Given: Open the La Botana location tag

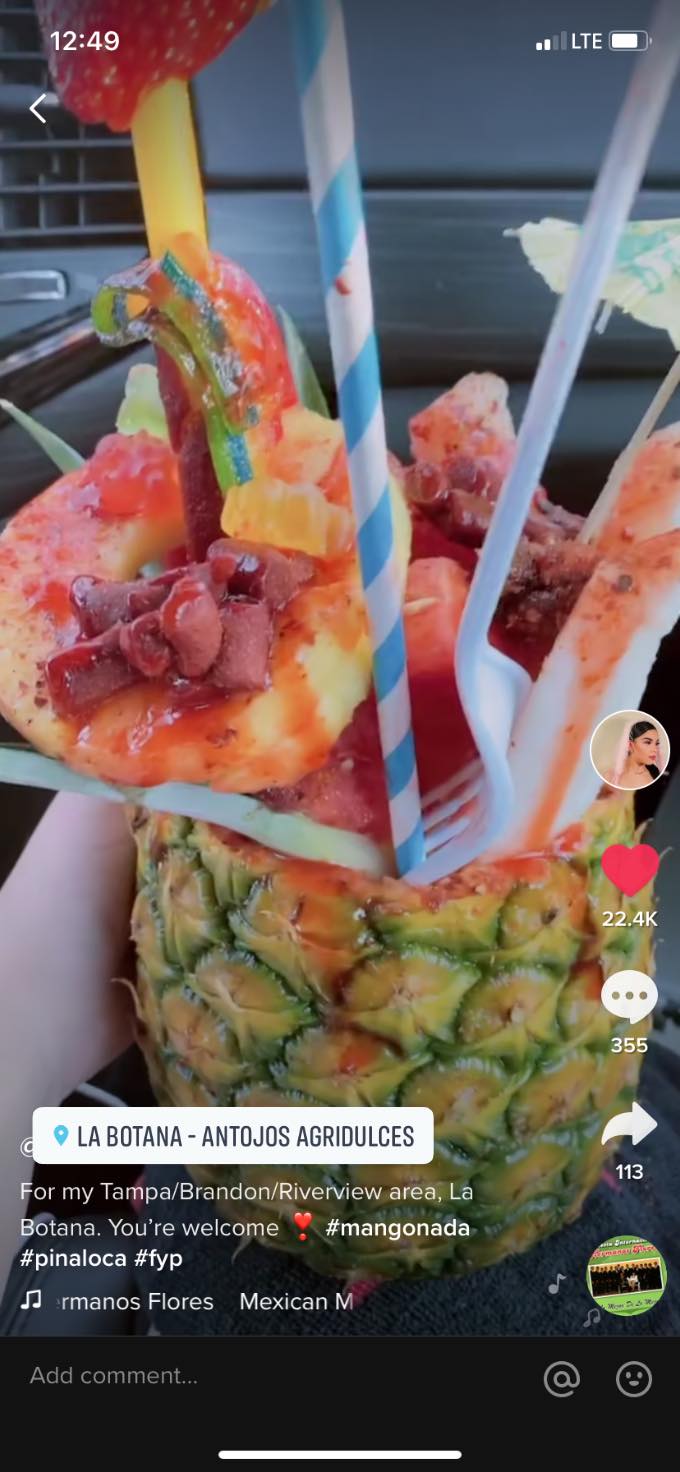Looking at the screenshot, I should pos(233,1136).
